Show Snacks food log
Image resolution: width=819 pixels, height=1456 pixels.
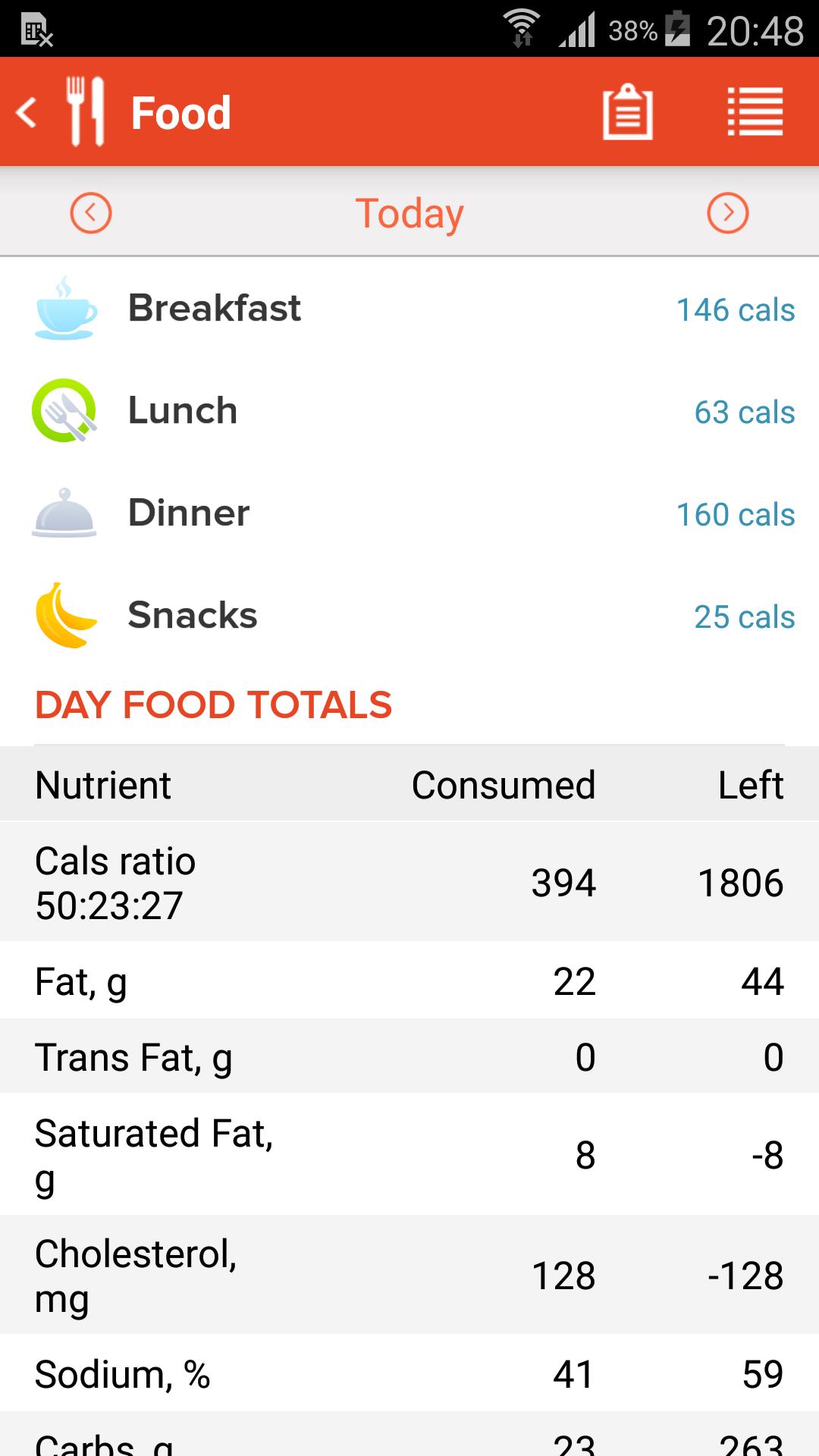pyautogui.click(x=409, y=616)
